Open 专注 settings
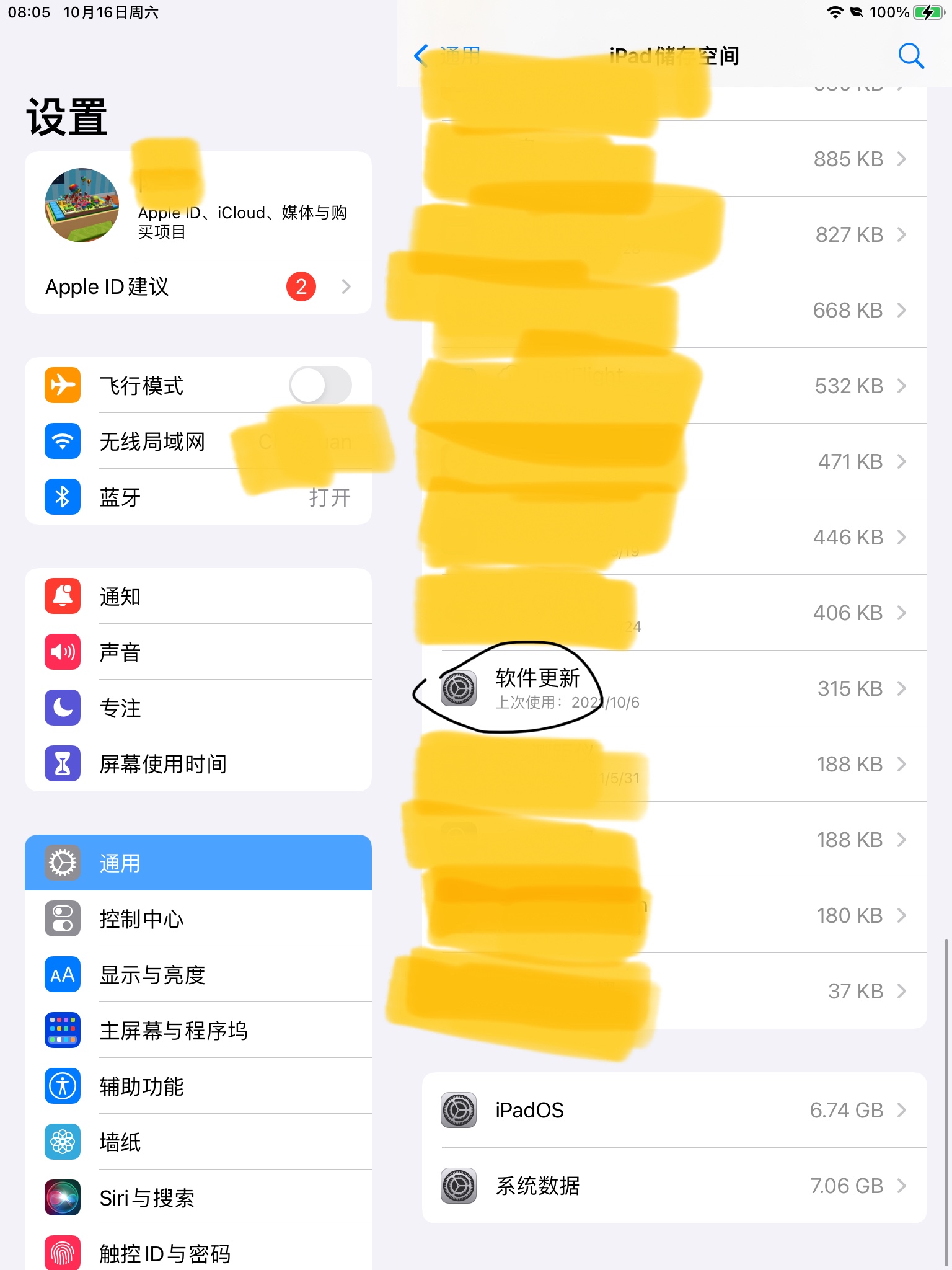 pyautogui.click(x=198, y=708)
